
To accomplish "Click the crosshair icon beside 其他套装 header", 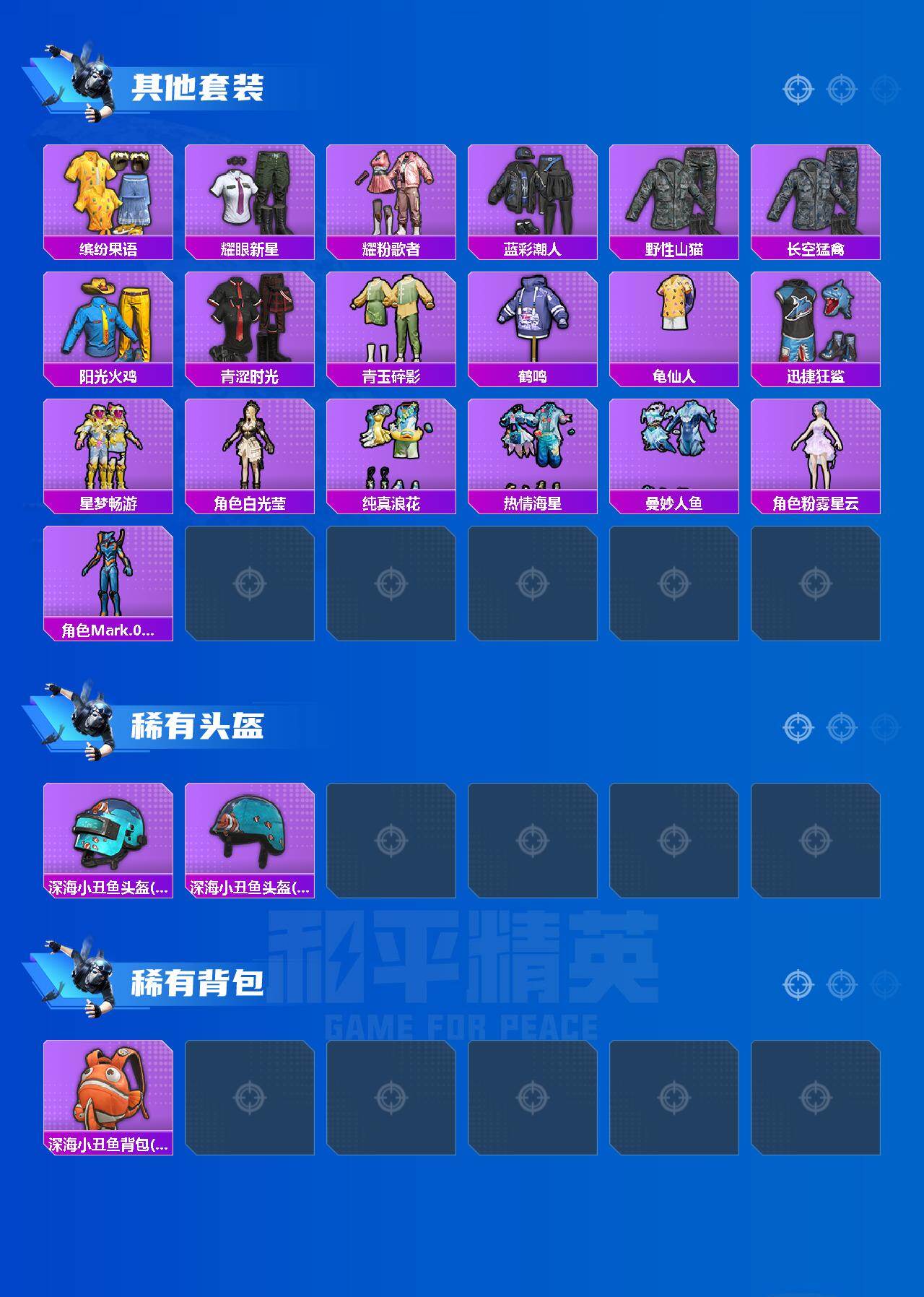I will (797, 90).
